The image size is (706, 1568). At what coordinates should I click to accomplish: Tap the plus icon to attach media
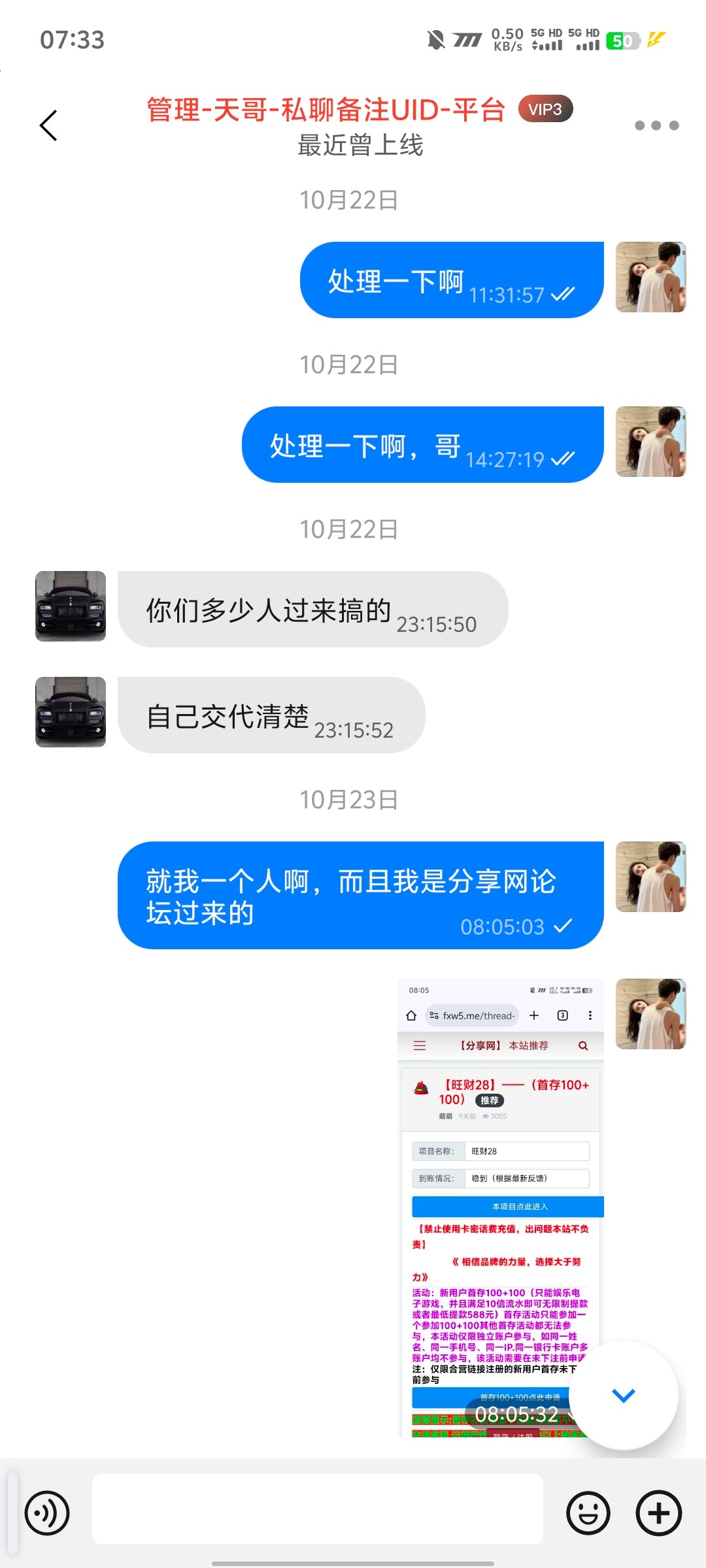pos(658,1513)
